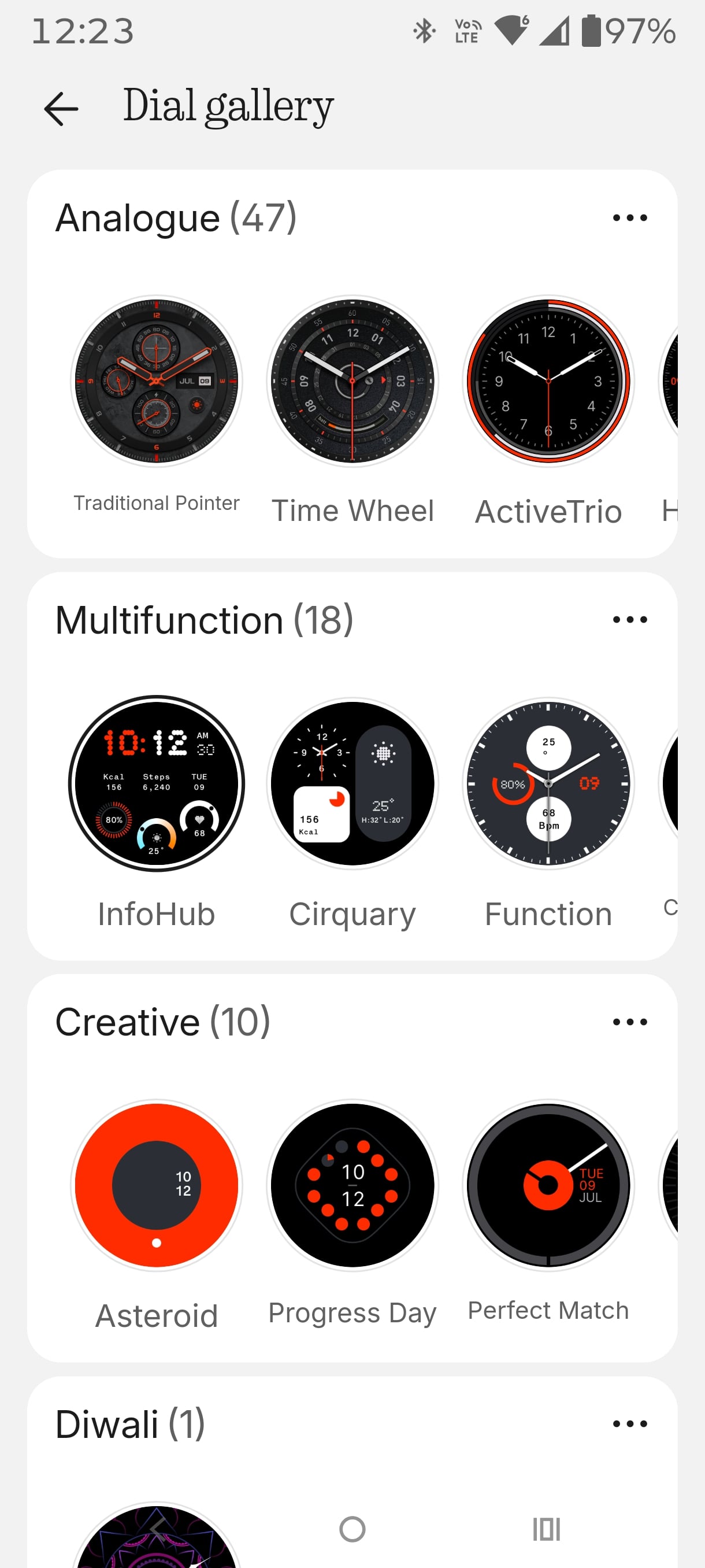
Task: Select the Progress Day dial
Action: [x=352, y=1185]
